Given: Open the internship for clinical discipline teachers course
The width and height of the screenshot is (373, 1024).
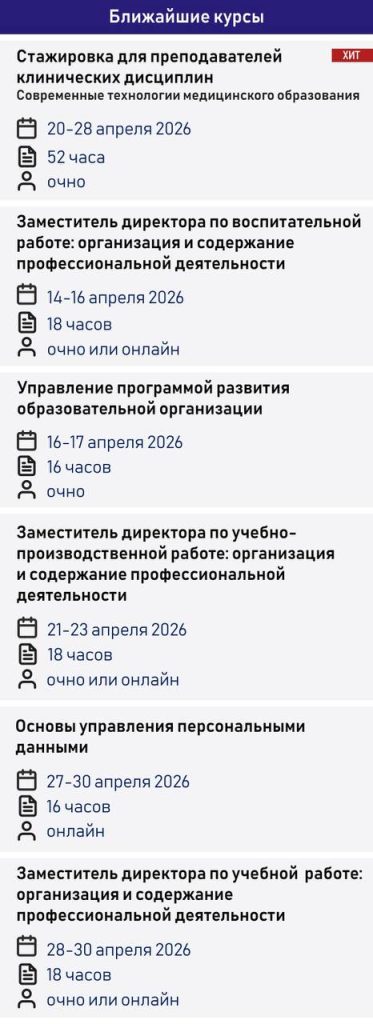Looking at the screenshot, I should point(149,68).
